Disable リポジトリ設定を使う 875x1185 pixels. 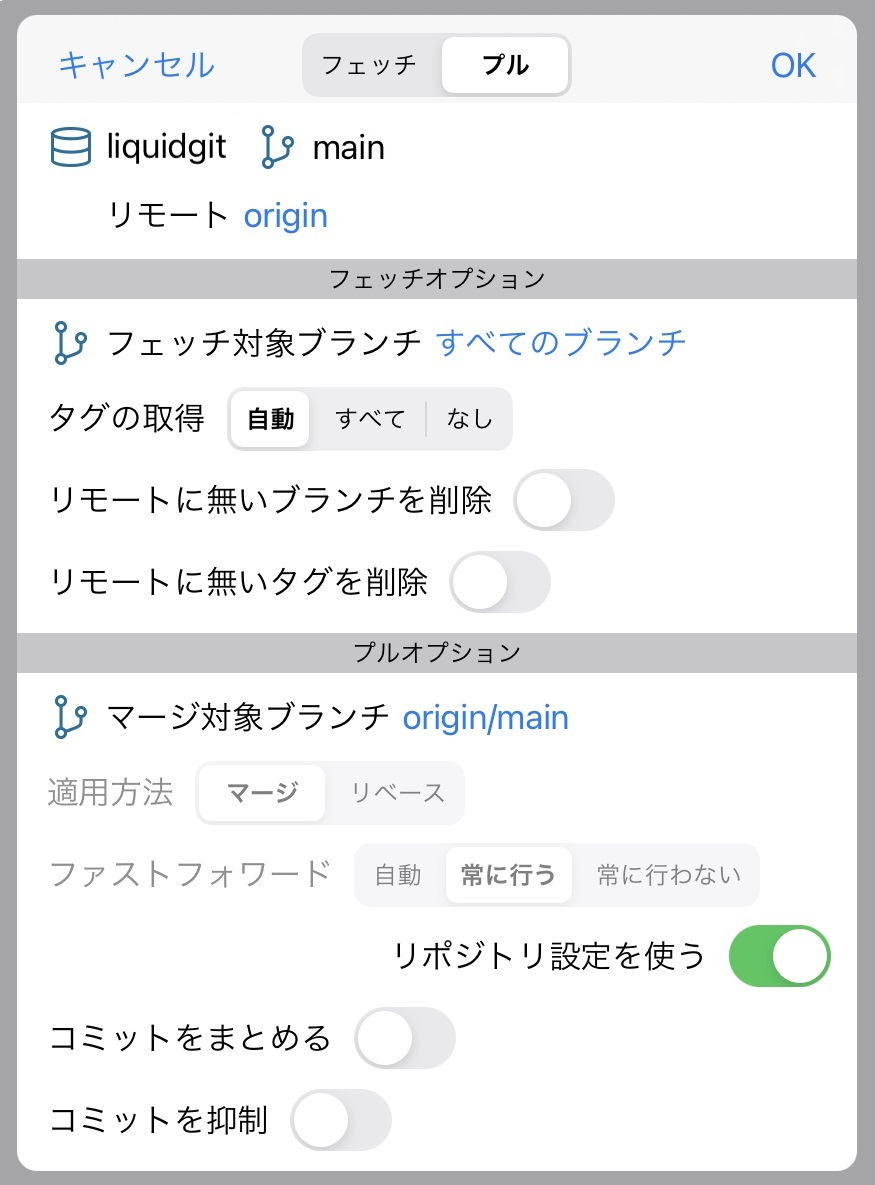778,955
